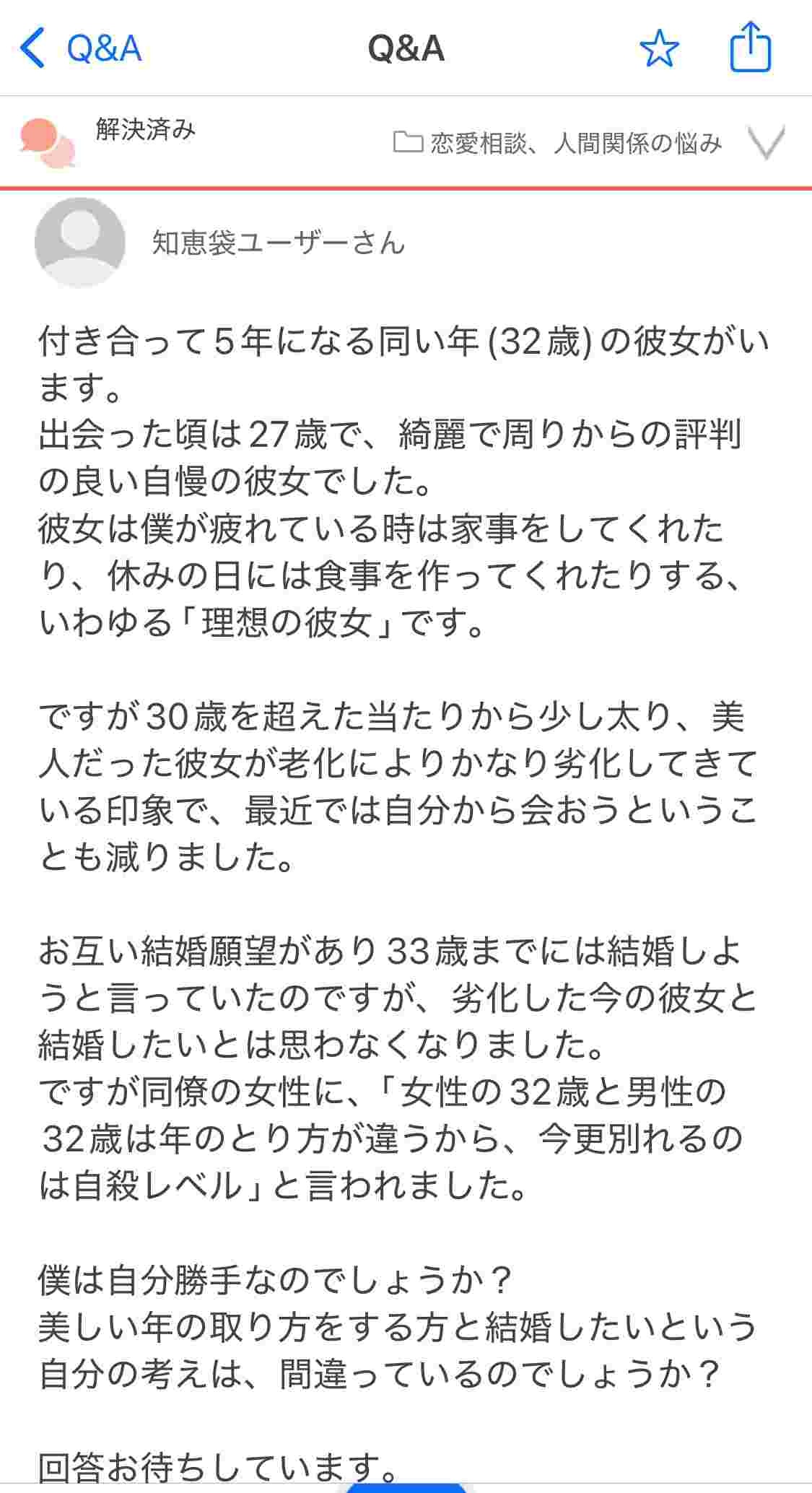The width and height of the screenshot is (812, 1493).
Task: Expand the category chevron
Action: pos(767,142)
